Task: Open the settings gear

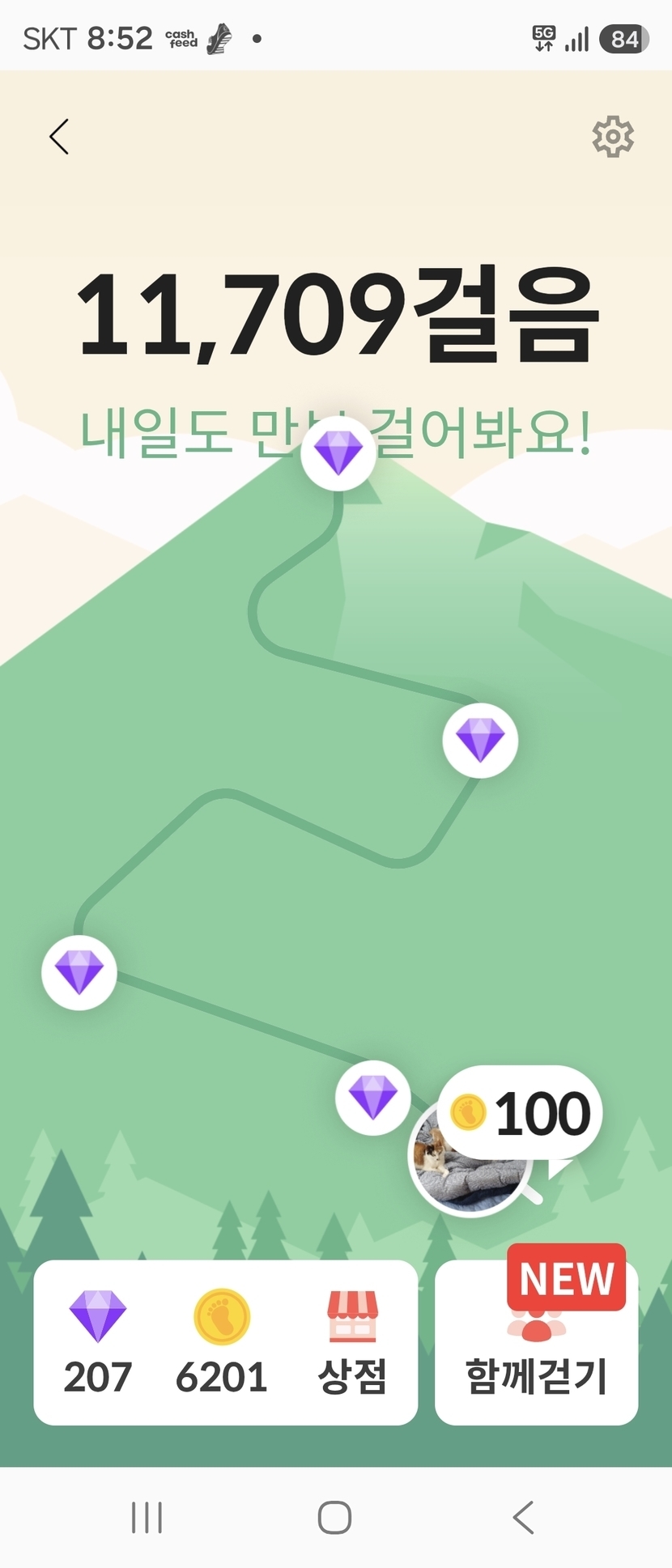Action: 613,136
